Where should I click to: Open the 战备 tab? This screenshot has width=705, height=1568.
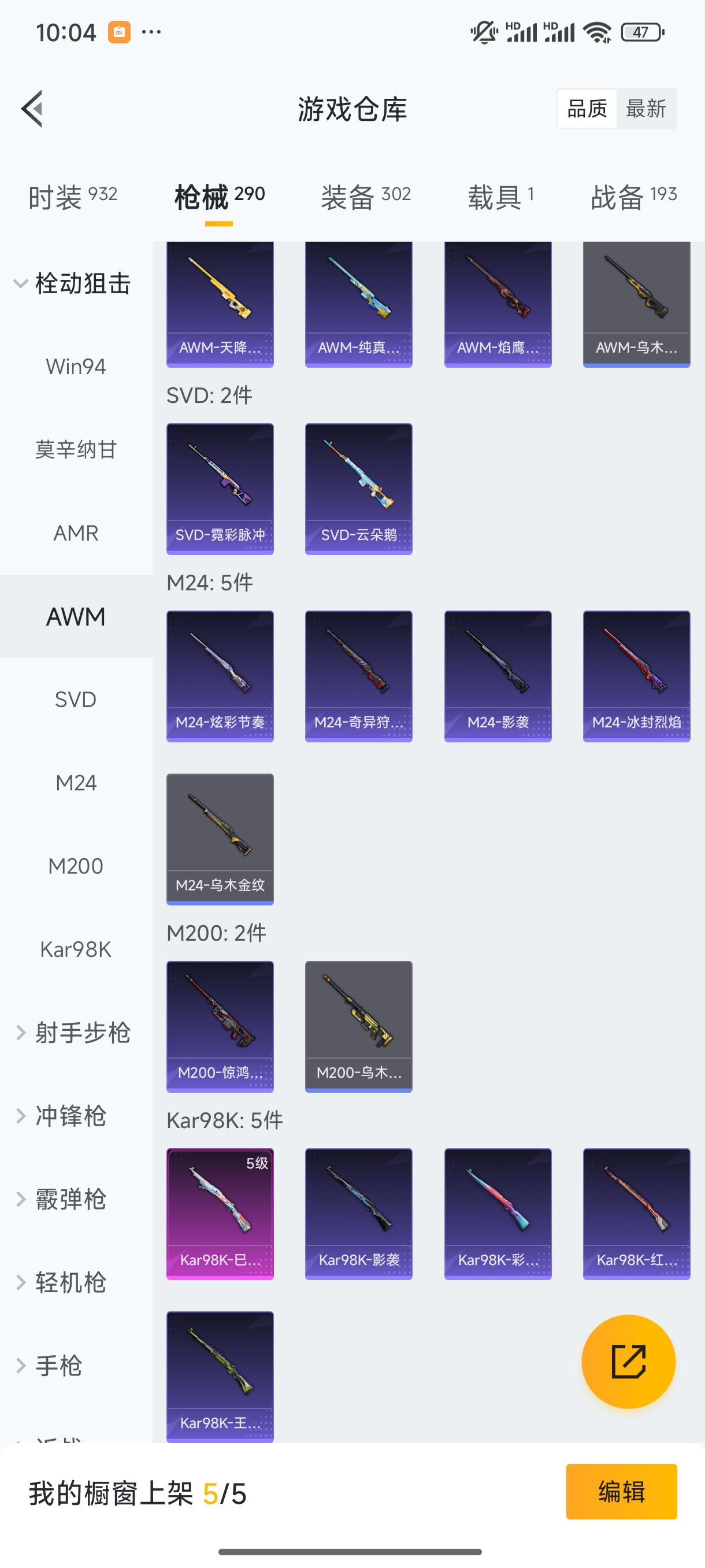(x=634, y=195)
